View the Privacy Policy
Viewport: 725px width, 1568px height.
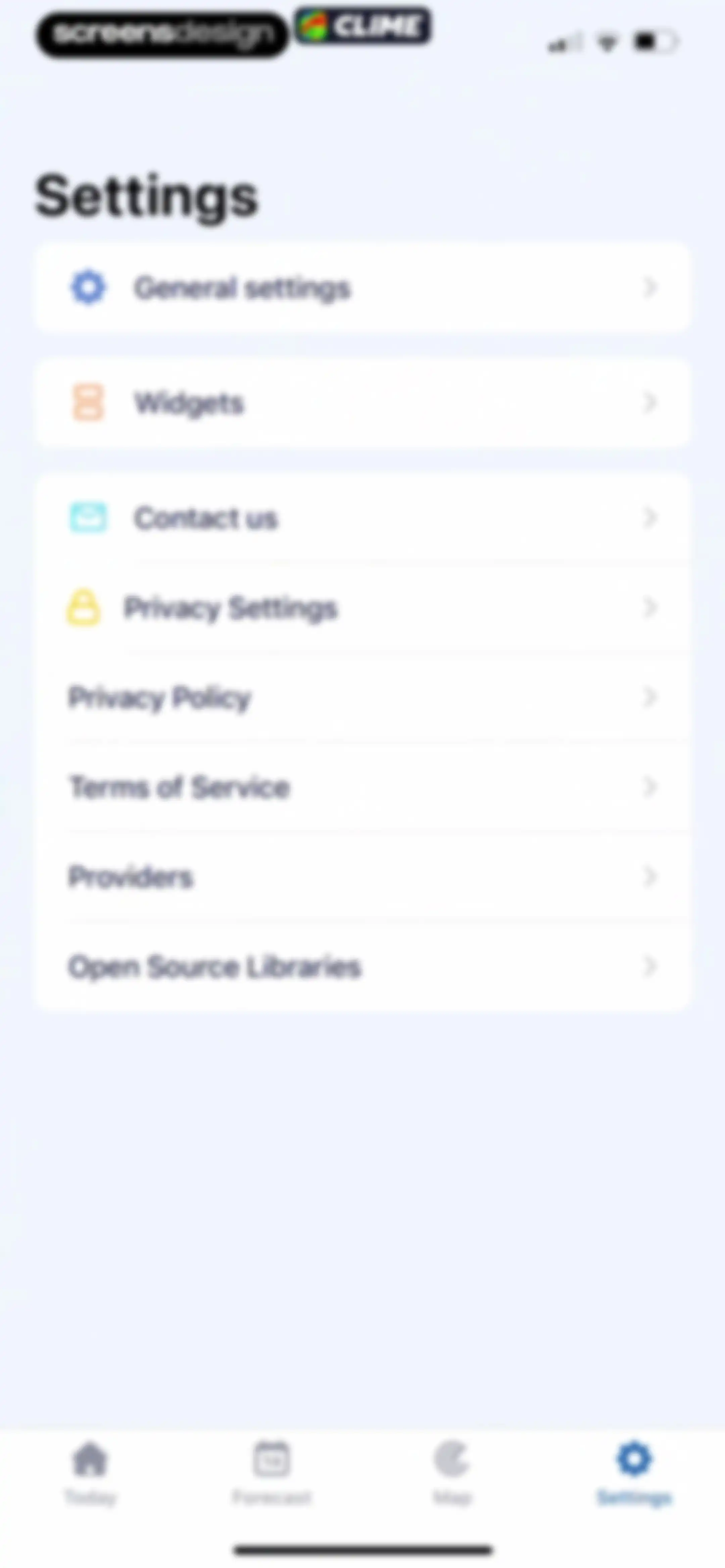coord(362,697)
